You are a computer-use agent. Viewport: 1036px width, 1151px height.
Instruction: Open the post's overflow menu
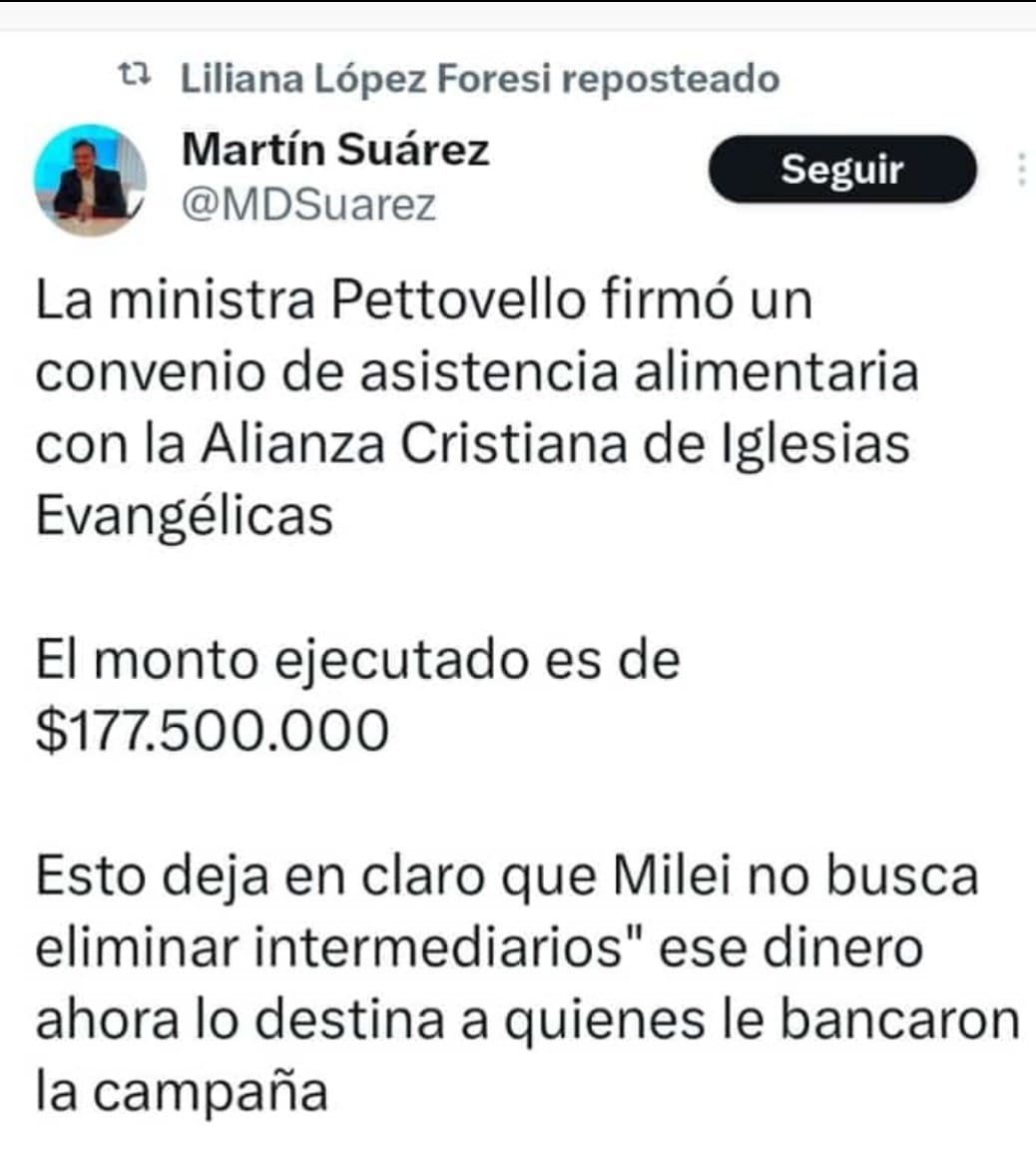[1020, 170]
